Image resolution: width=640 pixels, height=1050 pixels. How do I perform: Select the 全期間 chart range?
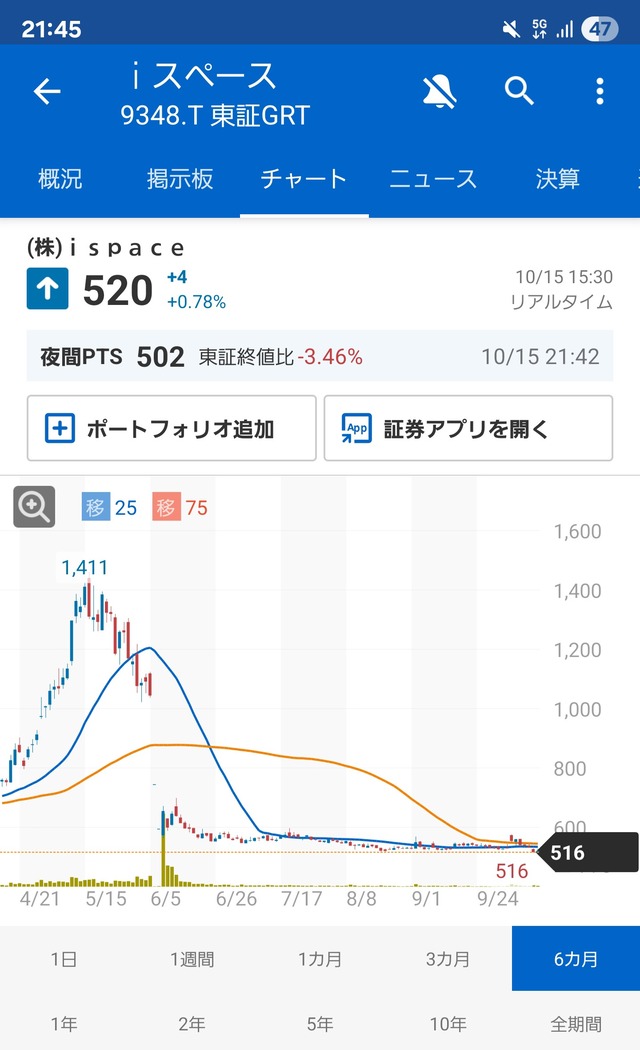tap(576, 1023)
